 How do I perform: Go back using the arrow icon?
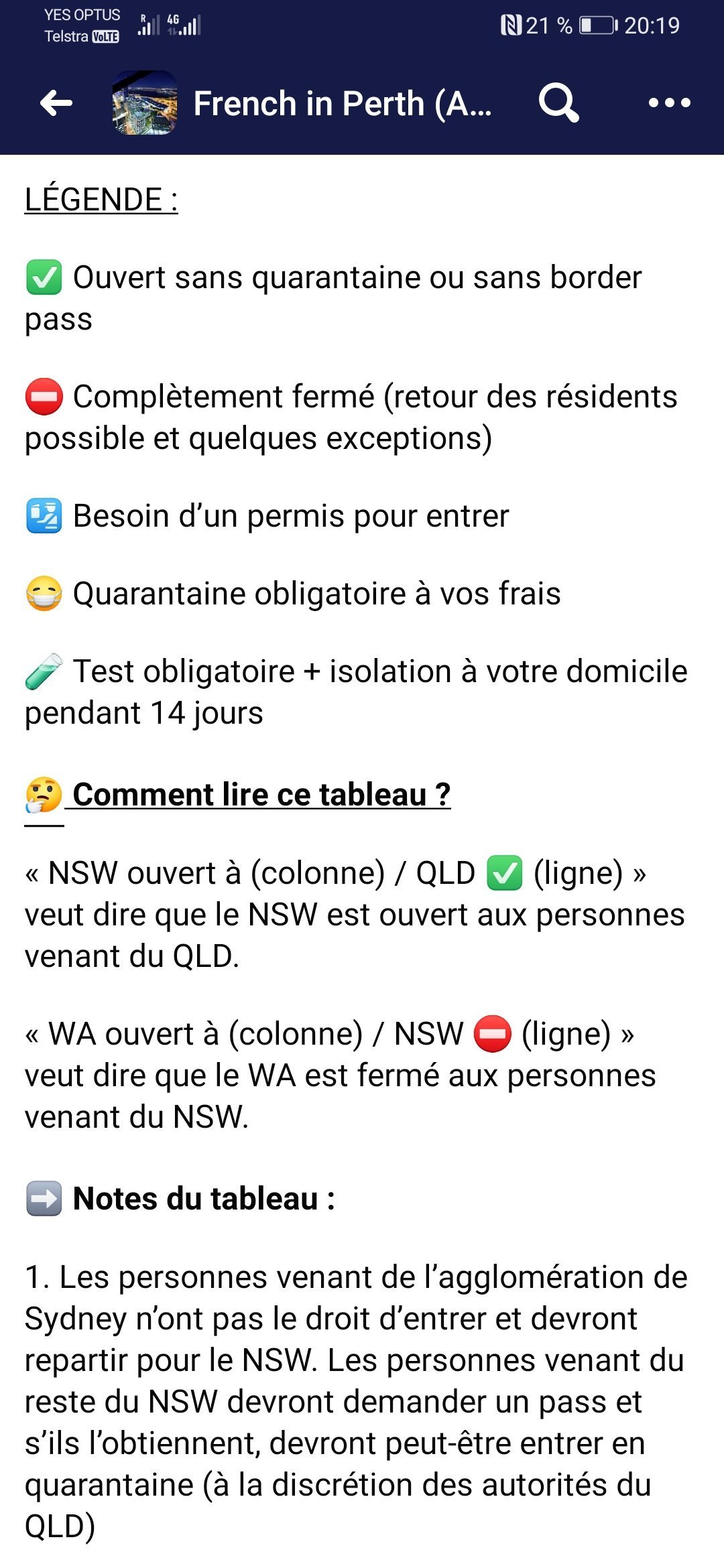[56, 103]
